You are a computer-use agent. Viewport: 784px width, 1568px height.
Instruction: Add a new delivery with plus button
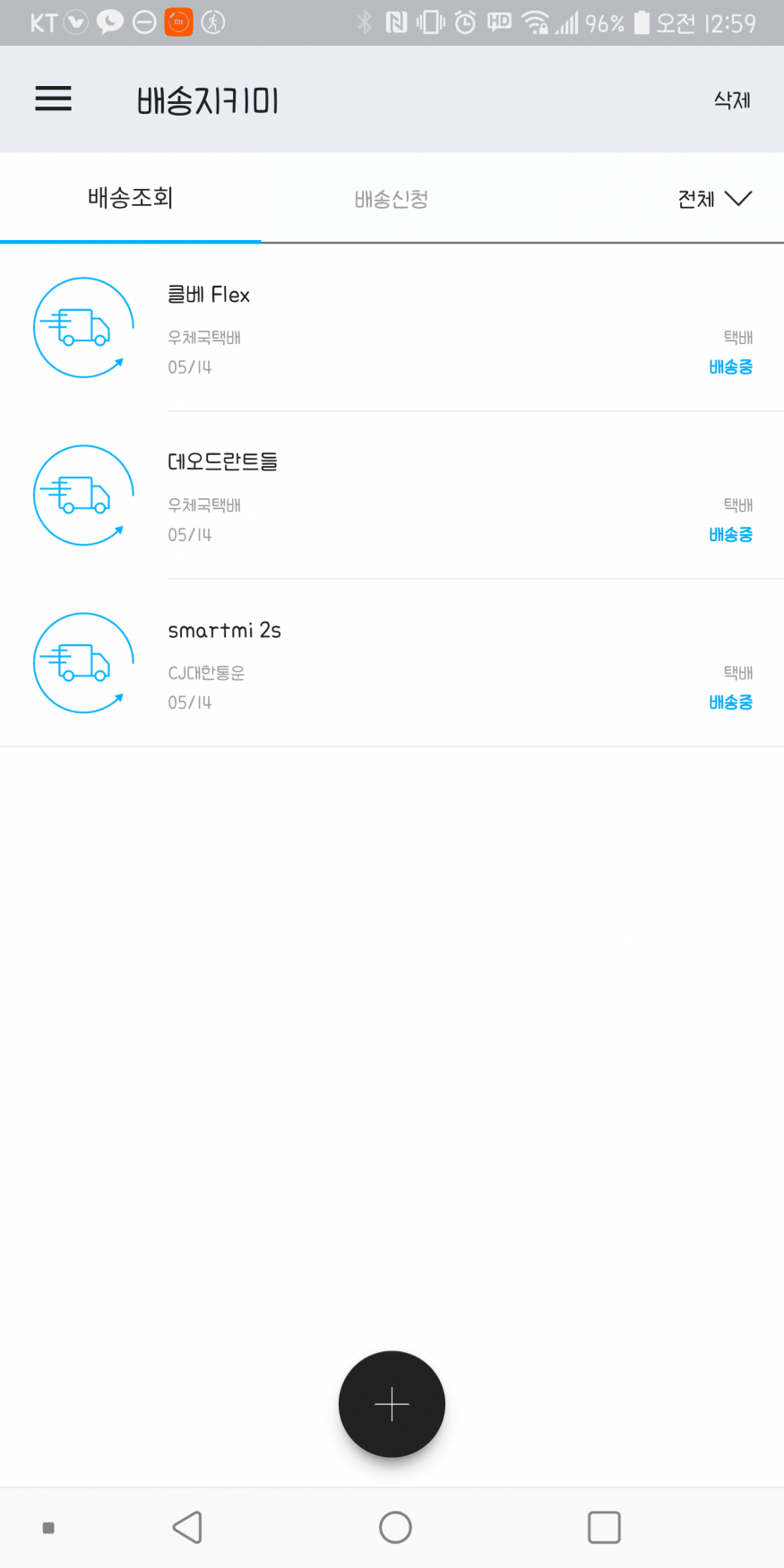point(392,1403)
